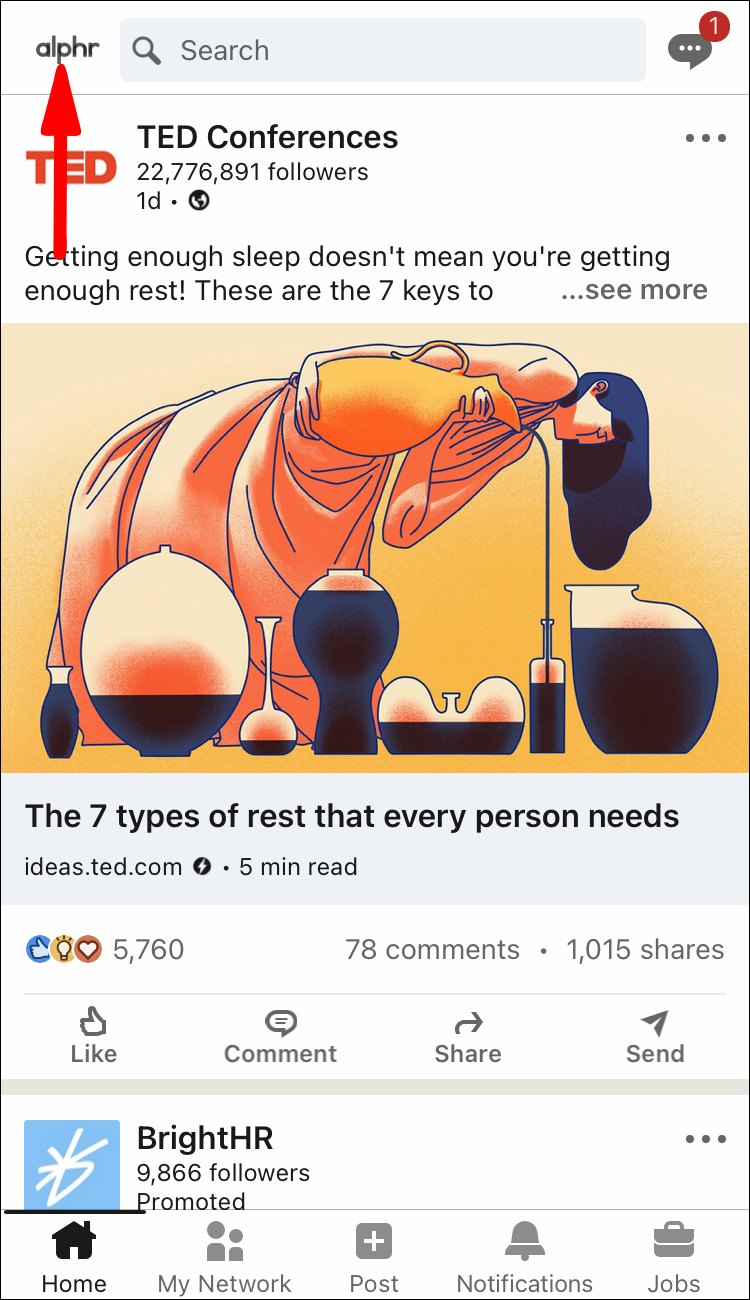Open the TED Conferences profile
Image resolution: width=750 pixels, height=1300 pixels.
[267, 137]
